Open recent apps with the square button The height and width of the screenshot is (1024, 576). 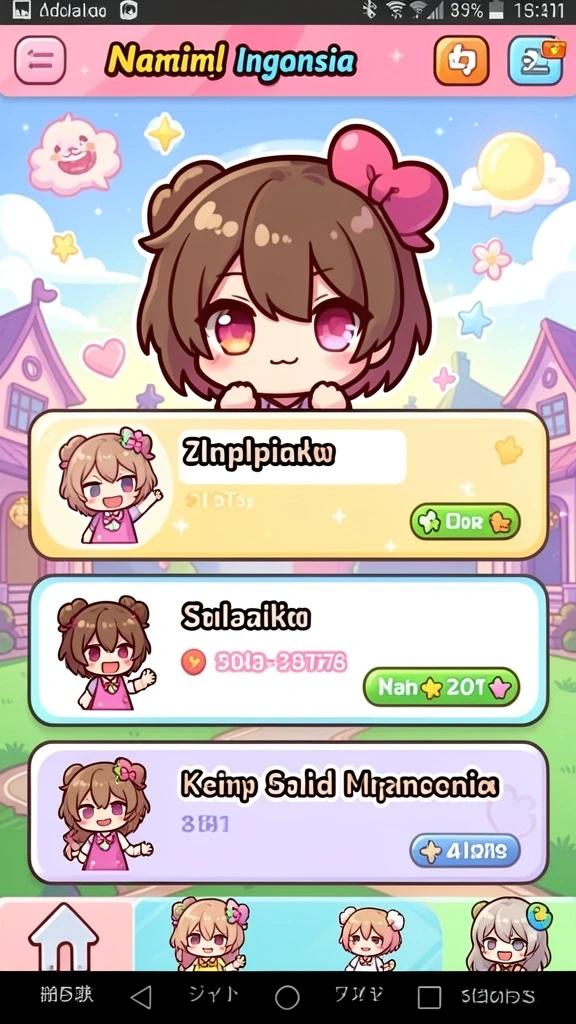click(x=429, y=997)
